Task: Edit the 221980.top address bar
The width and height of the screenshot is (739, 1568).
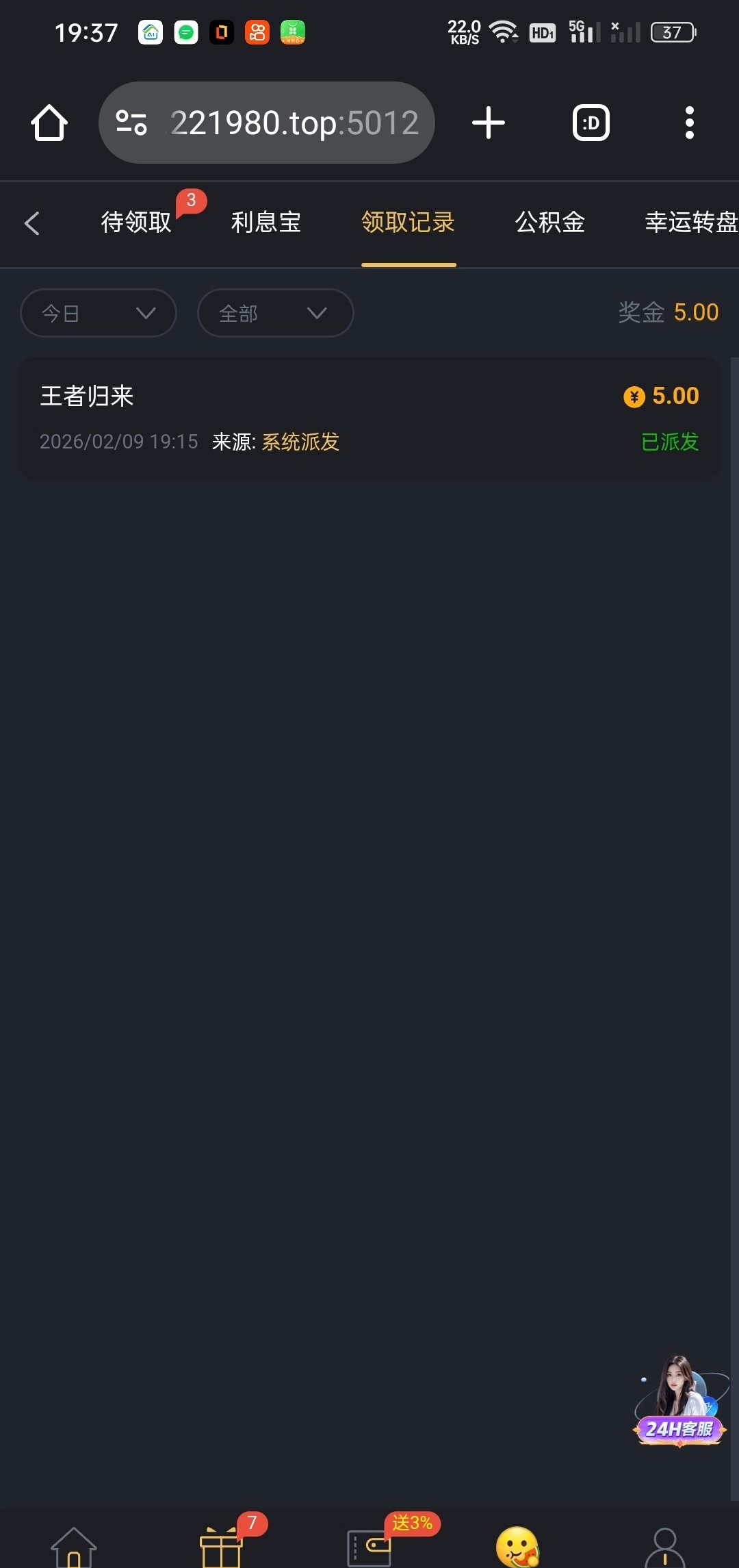Action: point(293,123)
